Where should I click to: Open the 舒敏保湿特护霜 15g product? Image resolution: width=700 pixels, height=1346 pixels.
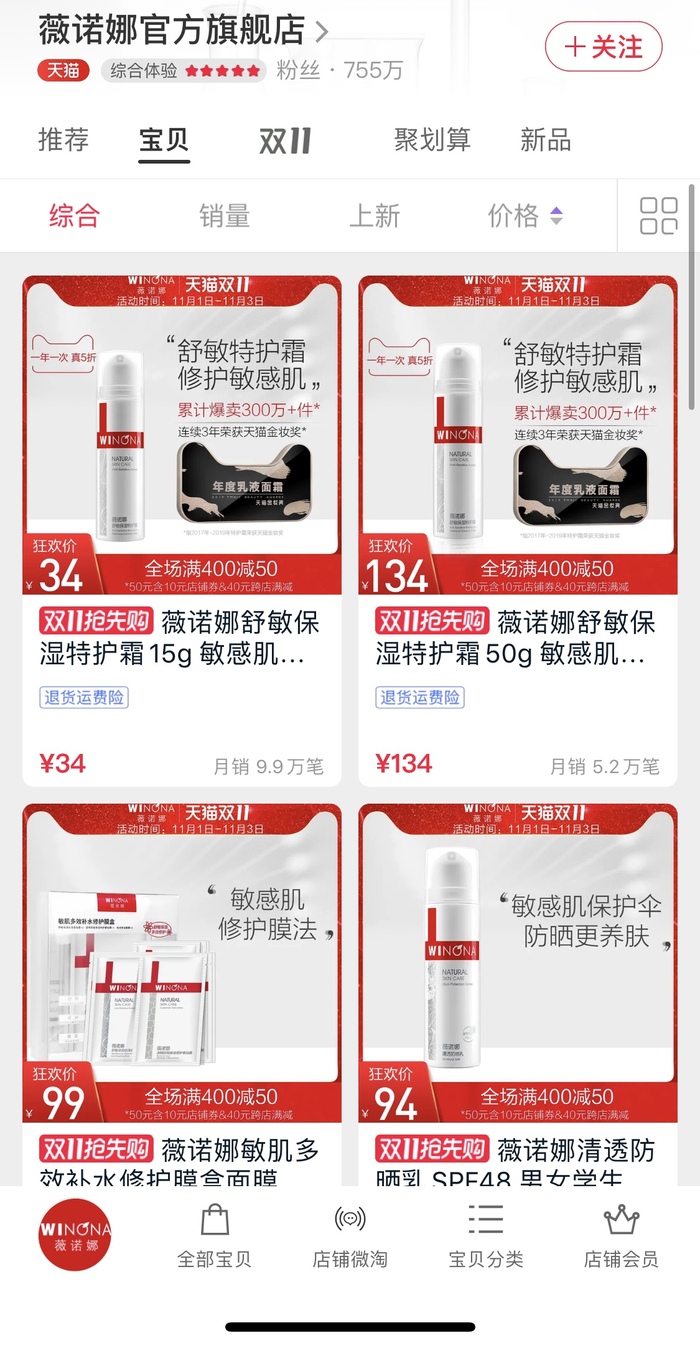tap(182, 530)
